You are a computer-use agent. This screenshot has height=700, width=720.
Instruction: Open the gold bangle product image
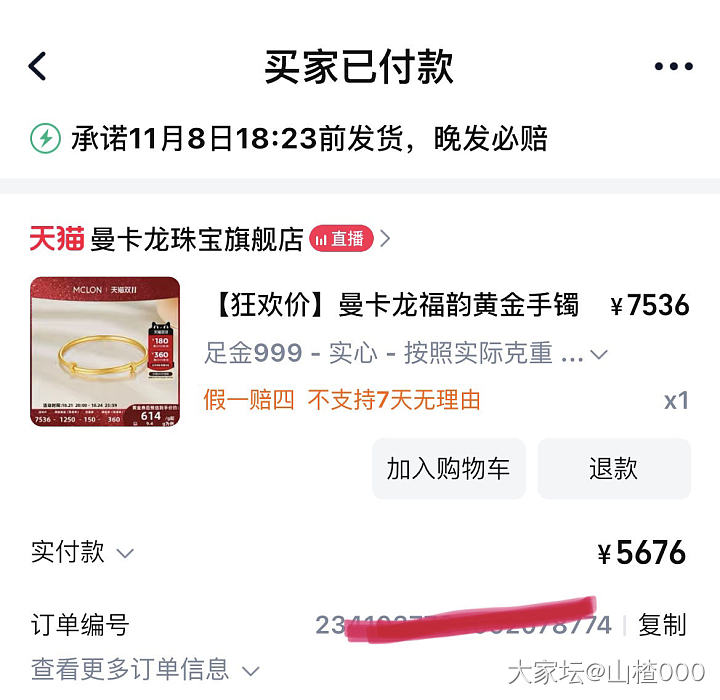105,352
